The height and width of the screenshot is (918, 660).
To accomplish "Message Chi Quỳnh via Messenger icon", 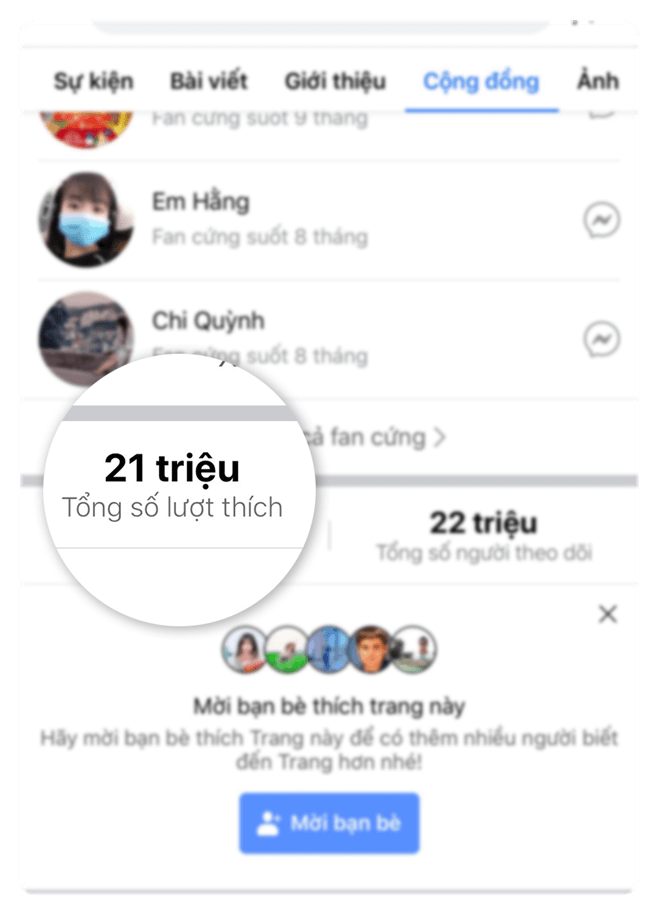I will click(x=601, y=341).
